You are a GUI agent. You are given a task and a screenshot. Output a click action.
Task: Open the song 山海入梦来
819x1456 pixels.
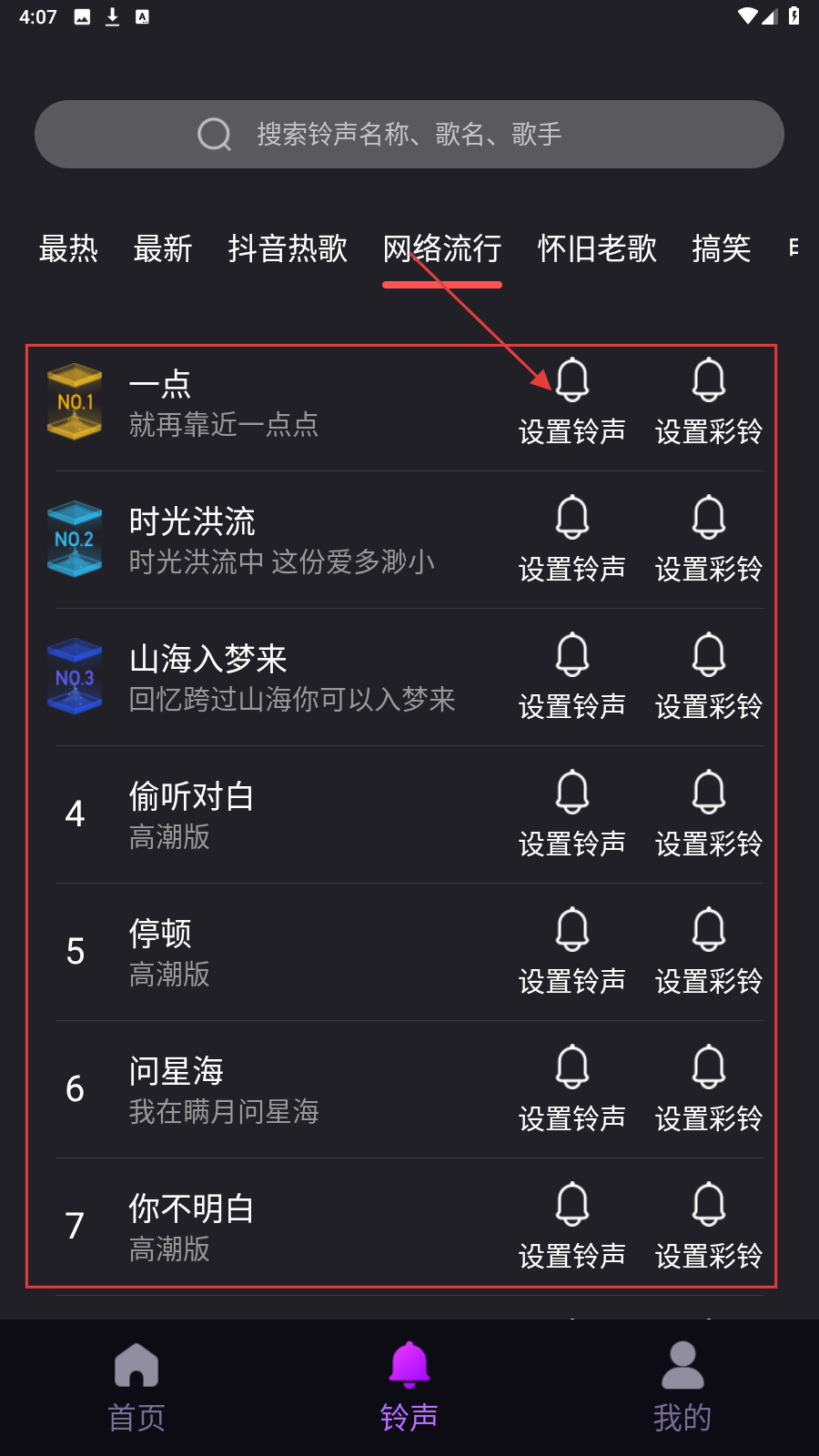[273, 678]
